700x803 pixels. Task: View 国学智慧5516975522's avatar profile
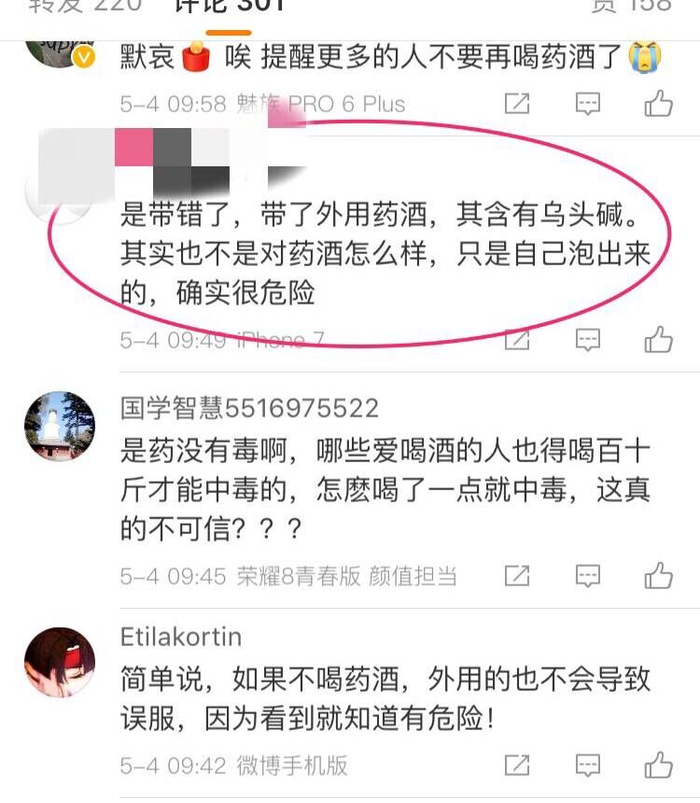(59, 425)
